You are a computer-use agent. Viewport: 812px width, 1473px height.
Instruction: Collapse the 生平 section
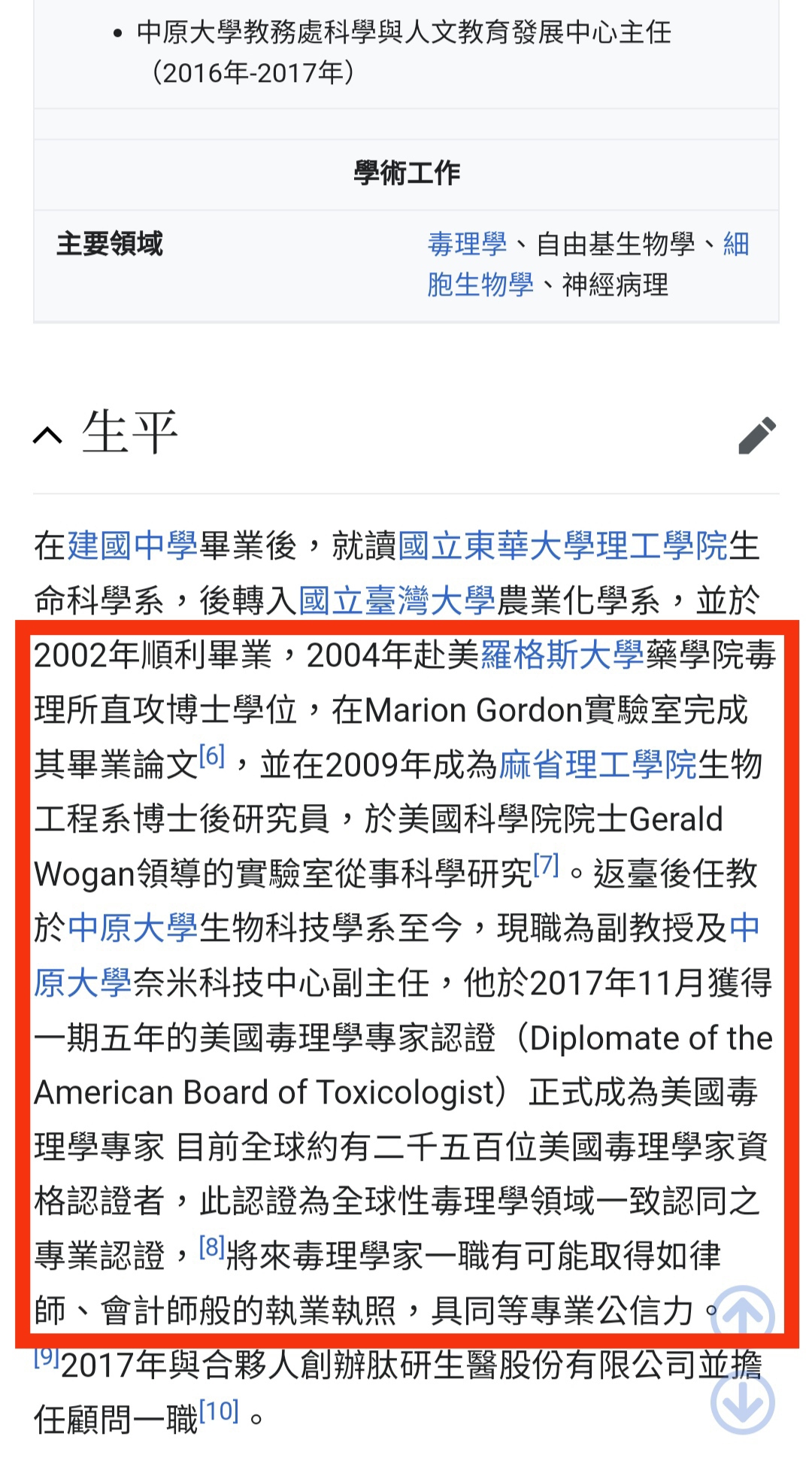(x=48, y=435)
